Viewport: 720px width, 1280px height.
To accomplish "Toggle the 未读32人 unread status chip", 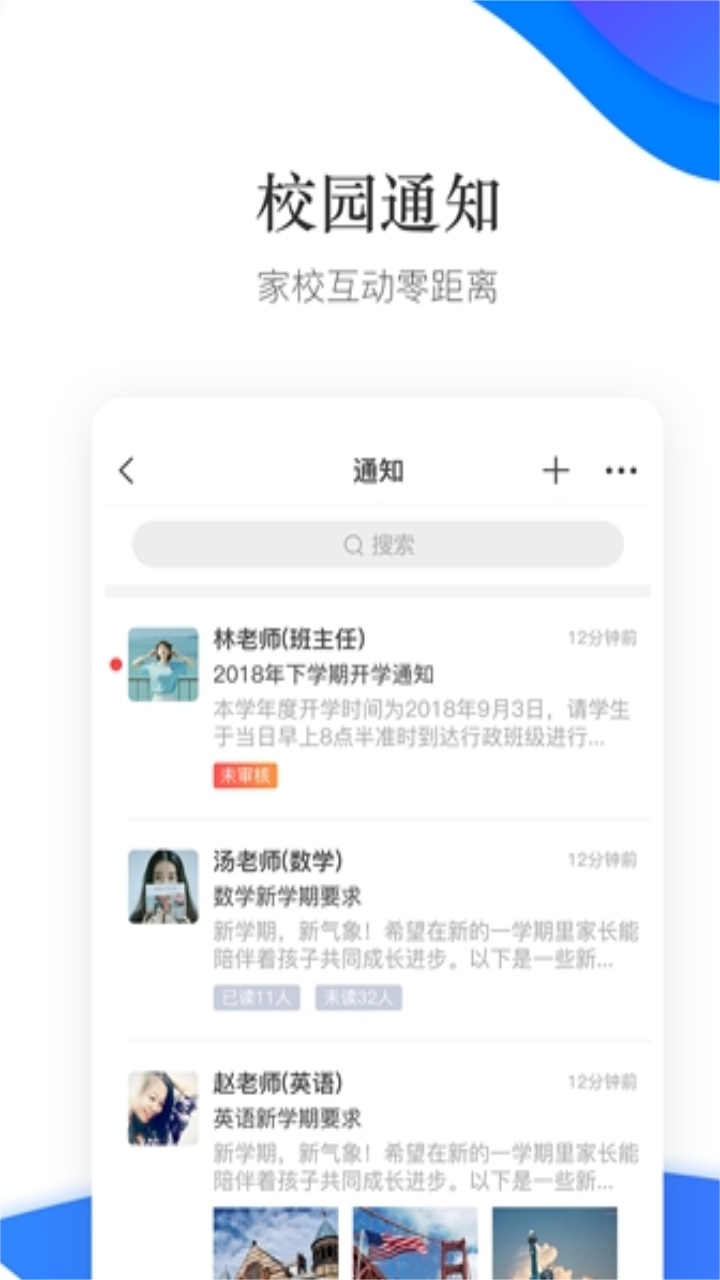I will [x=357, y=997].
